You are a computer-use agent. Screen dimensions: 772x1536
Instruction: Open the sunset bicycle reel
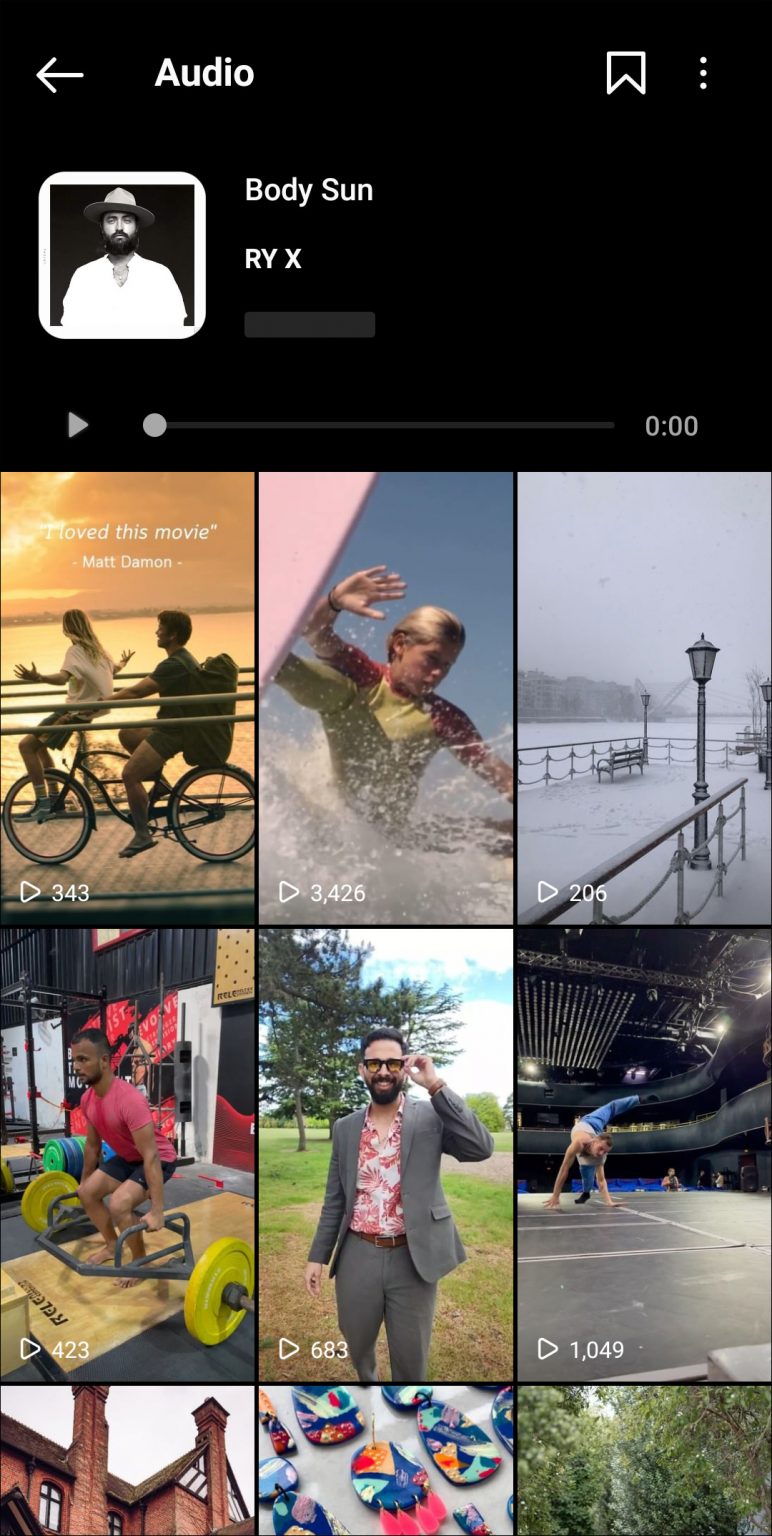[128, 700]
